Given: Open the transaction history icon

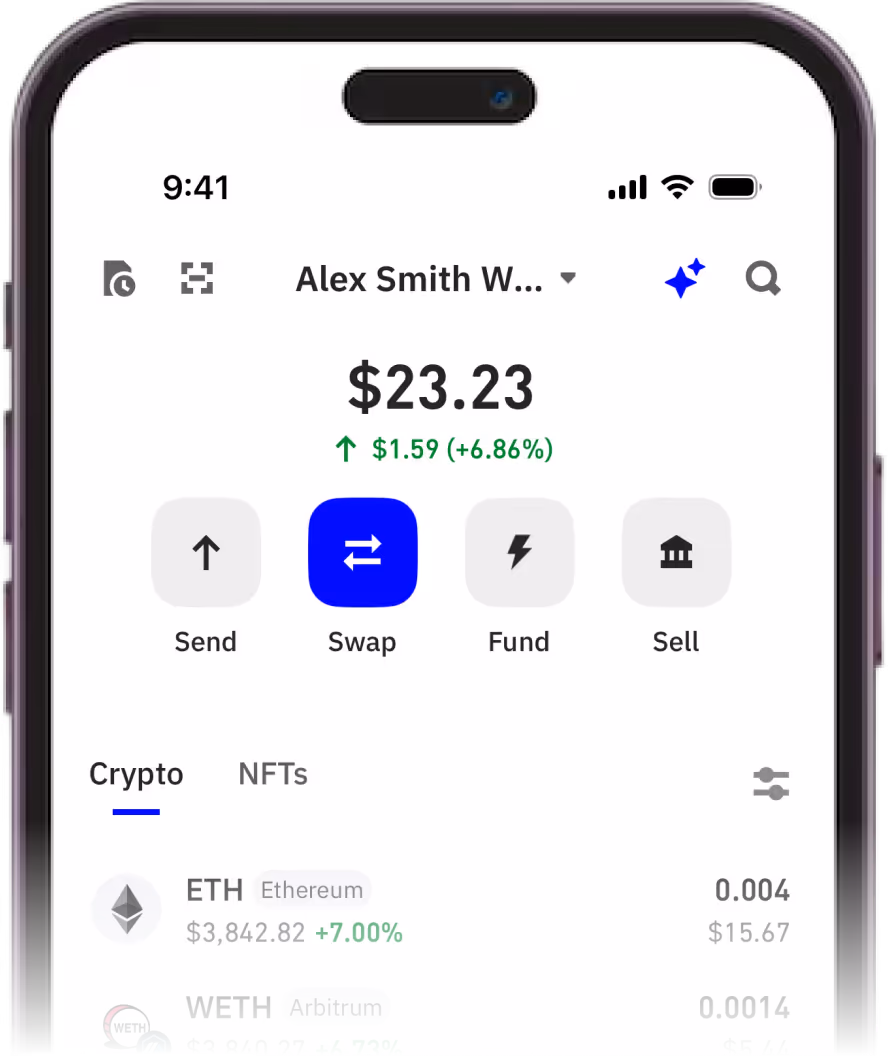Looking at the screenshot, I should click(119, 279).
